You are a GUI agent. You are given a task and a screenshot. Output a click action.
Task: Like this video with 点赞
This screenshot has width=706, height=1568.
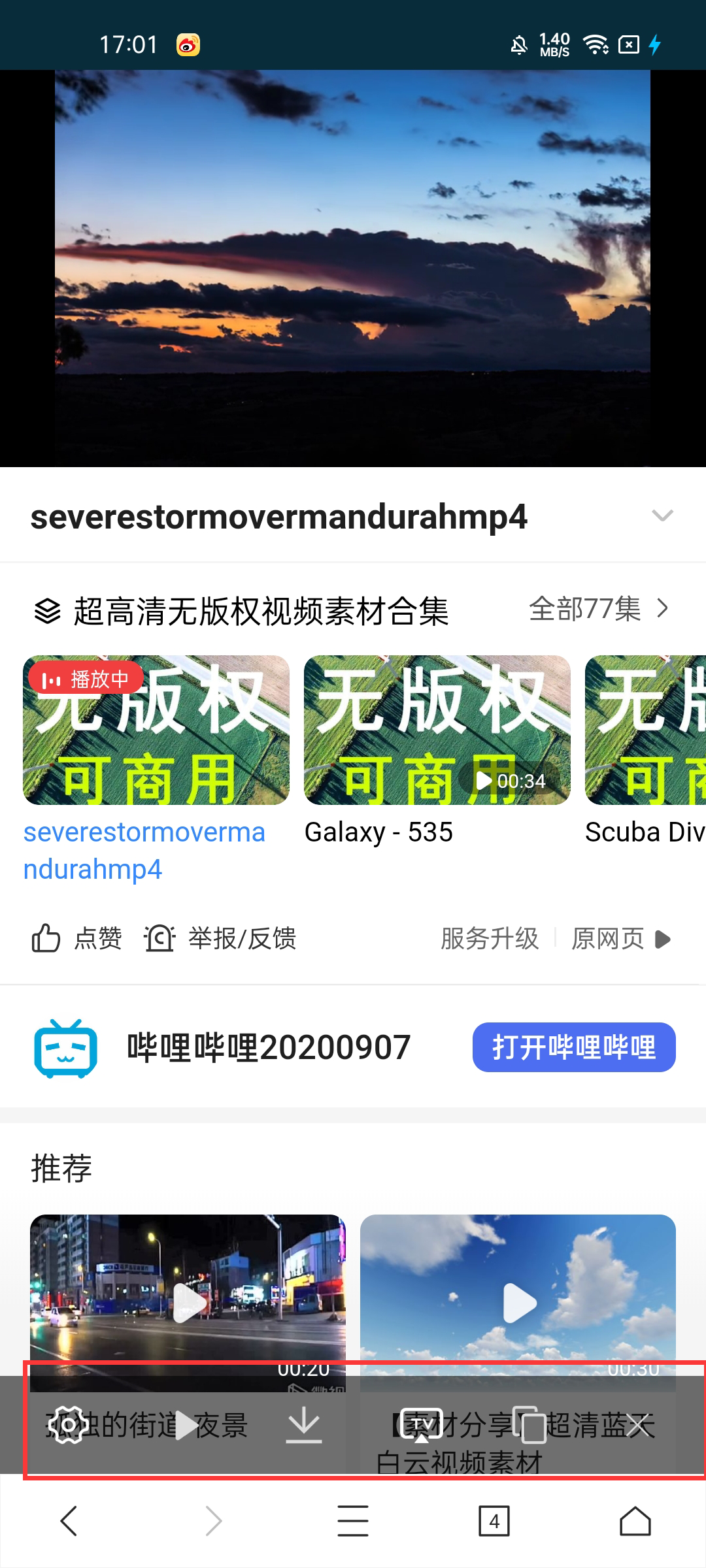click(77, 939)
